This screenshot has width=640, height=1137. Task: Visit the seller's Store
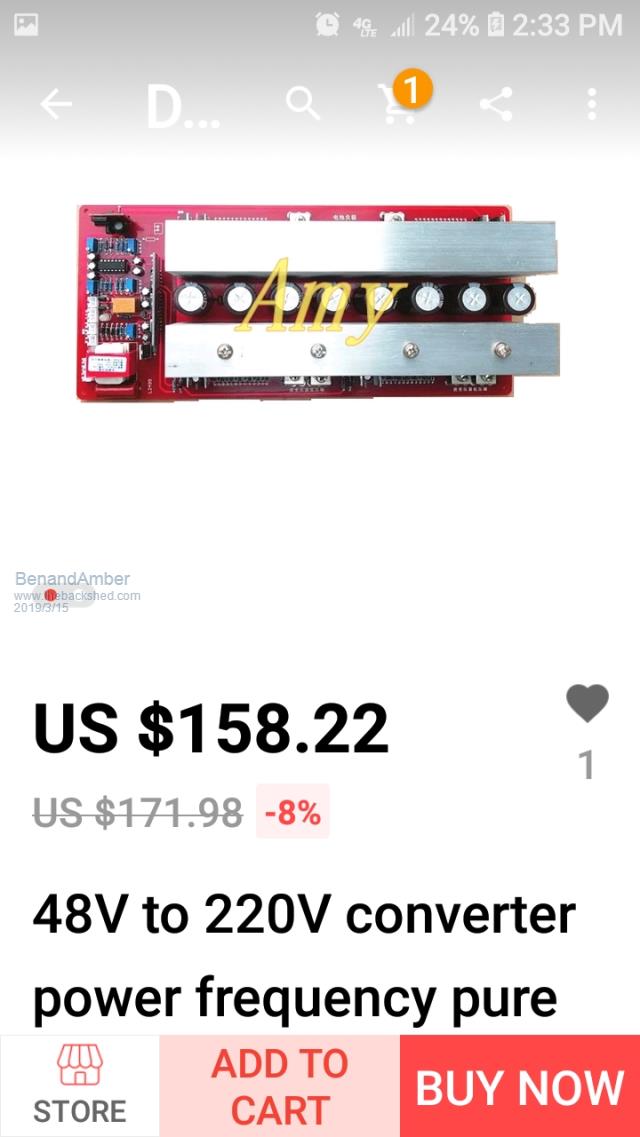click(x=80, y=1086)
